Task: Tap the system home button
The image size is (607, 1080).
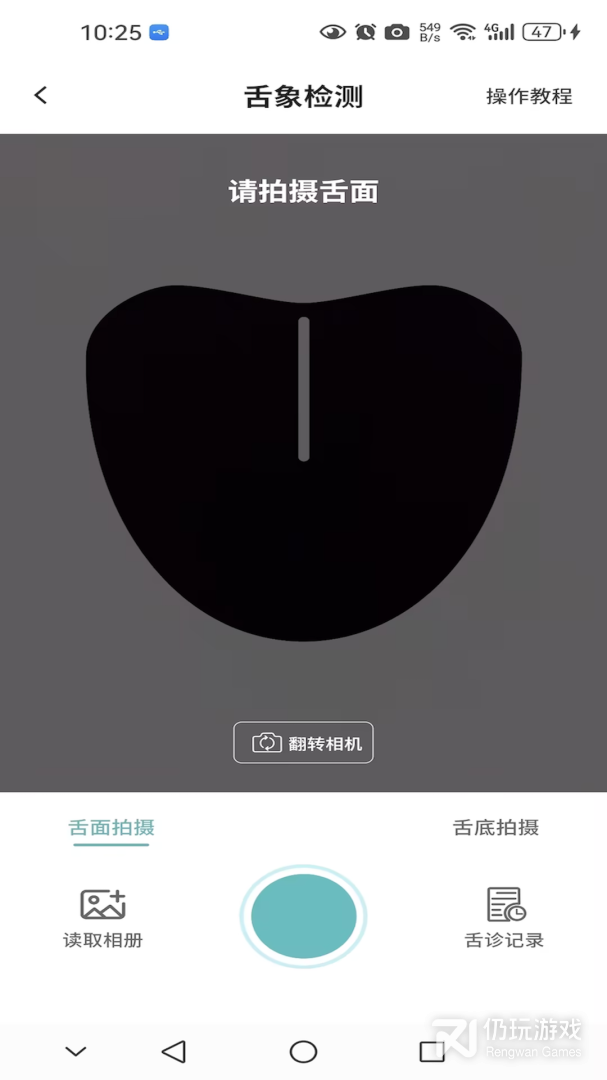Action: point(303,1051)
